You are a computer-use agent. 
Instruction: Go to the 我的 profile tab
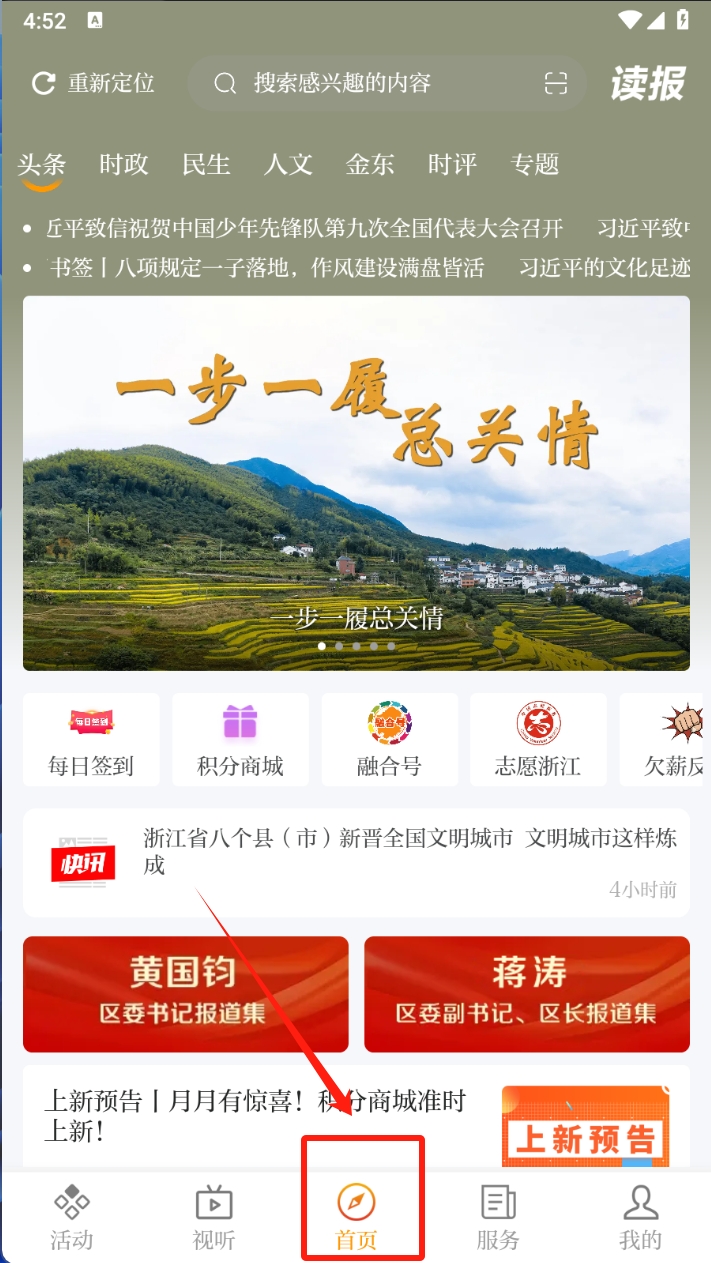click(x=640, y=1218)
